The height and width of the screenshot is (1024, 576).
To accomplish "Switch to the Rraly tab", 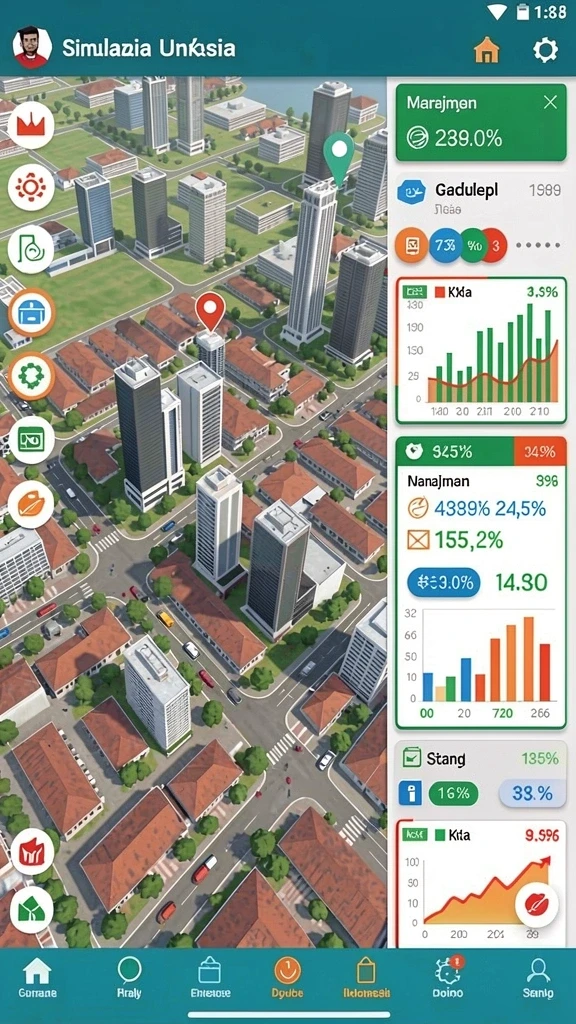I will 129,978.
